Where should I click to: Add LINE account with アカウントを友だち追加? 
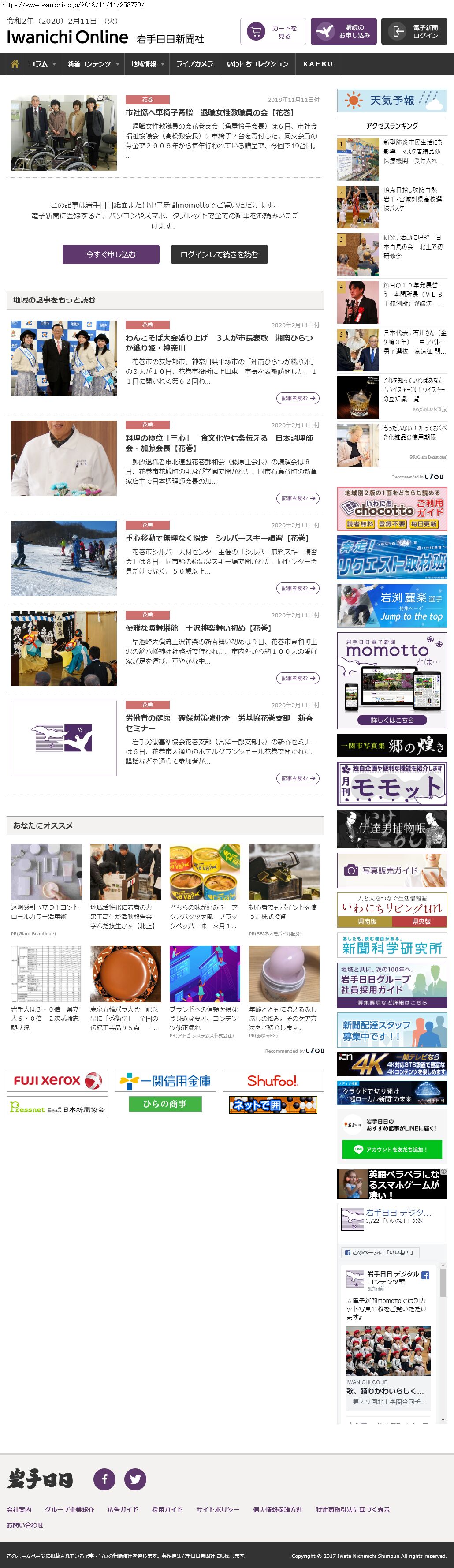(392, 1149)
